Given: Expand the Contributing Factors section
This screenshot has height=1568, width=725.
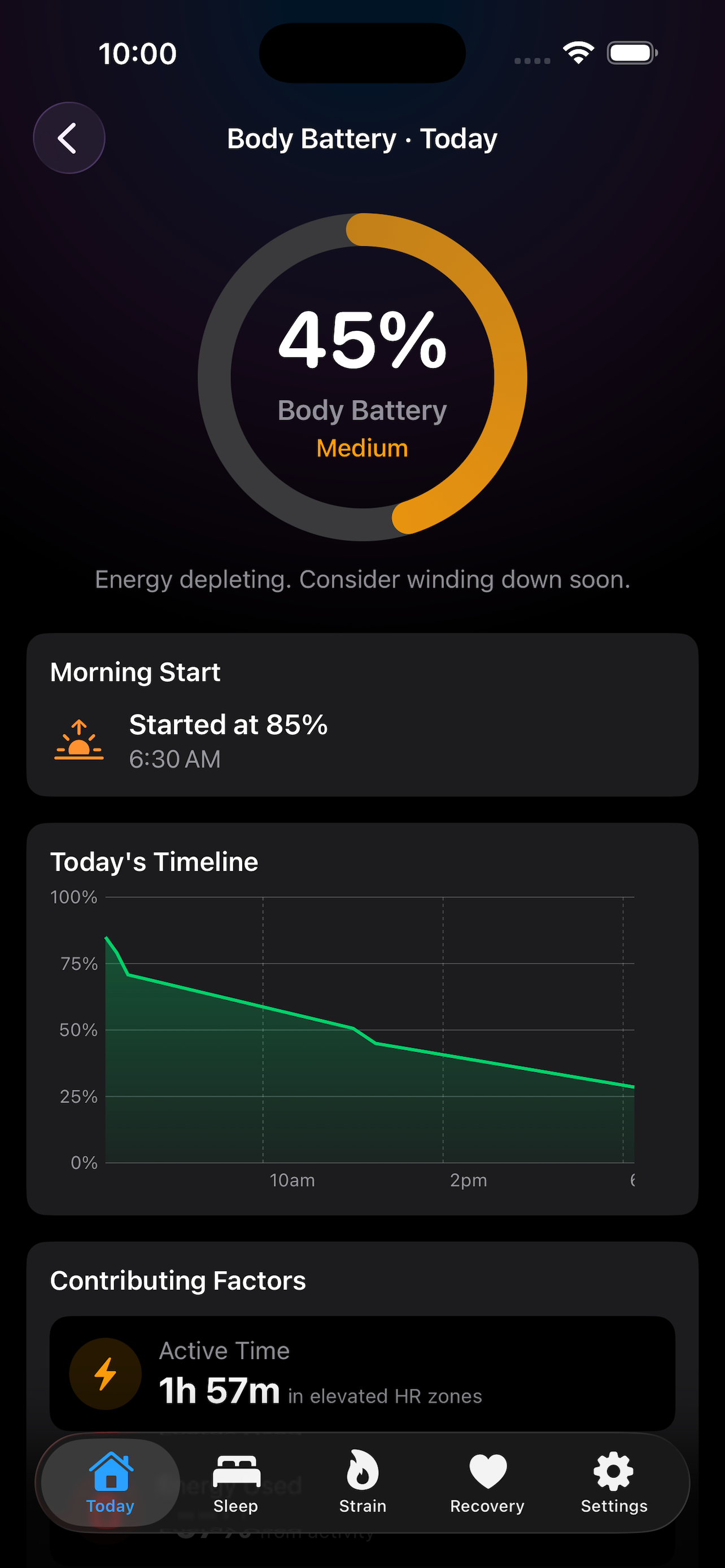Looking at the screenshot, I should (x=362, y=1280).
